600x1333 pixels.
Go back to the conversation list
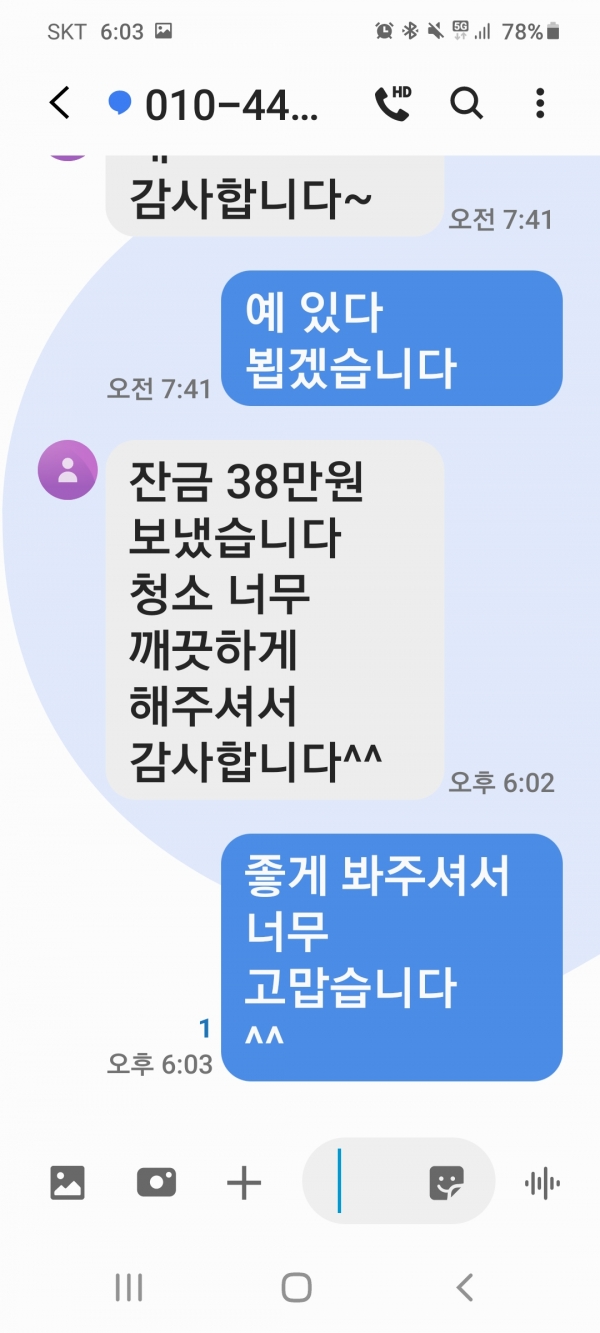tap(60, 103)
